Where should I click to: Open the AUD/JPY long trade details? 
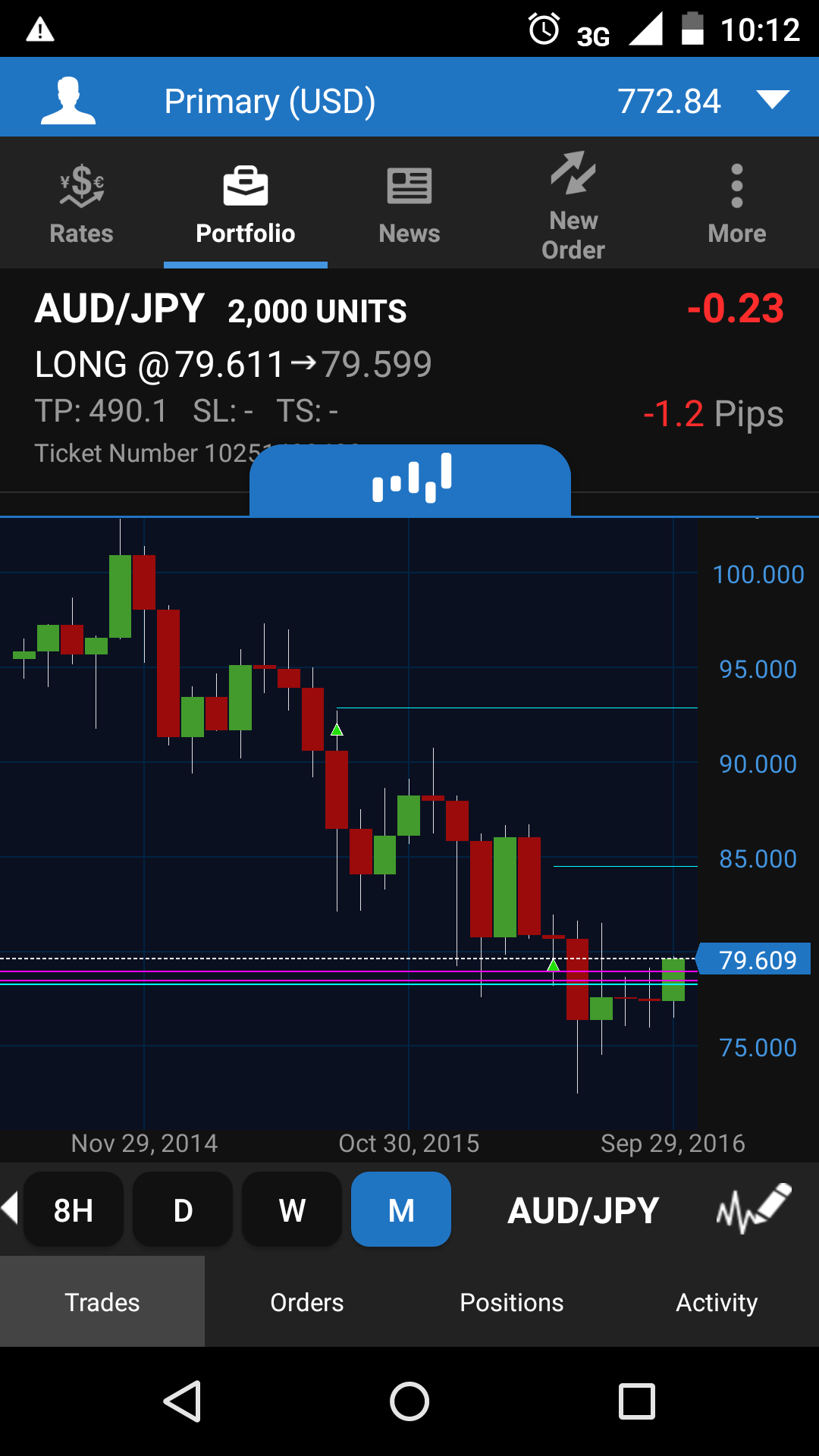(303, 364)
